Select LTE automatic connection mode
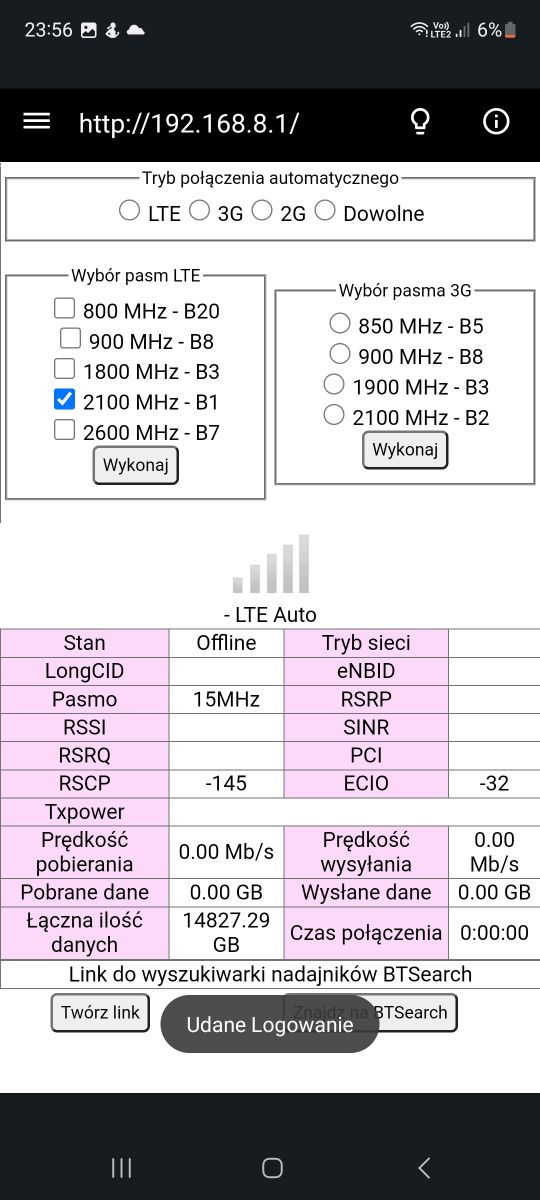The height and width of the screenshot is (1200, 540). (129, 211)
